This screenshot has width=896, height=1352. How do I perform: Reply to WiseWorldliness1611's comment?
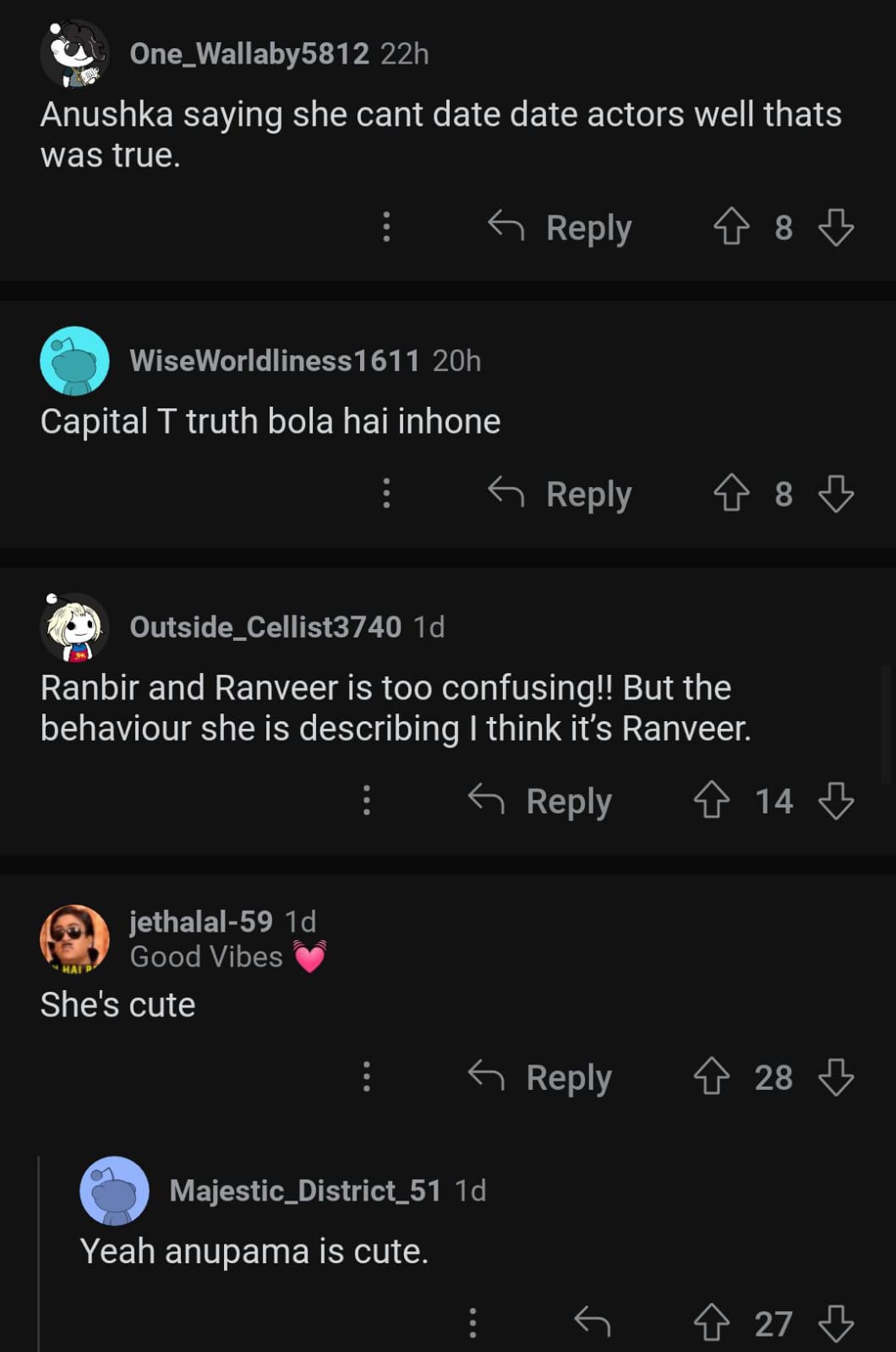point(560,493)
